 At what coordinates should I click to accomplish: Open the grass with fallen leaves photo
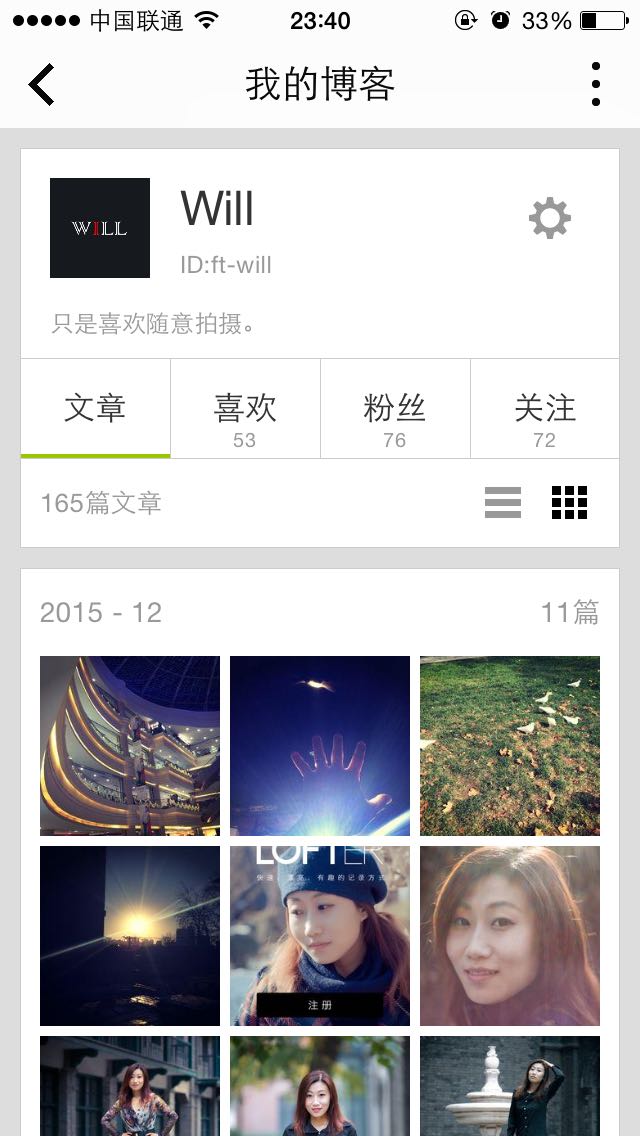(510, 745)
